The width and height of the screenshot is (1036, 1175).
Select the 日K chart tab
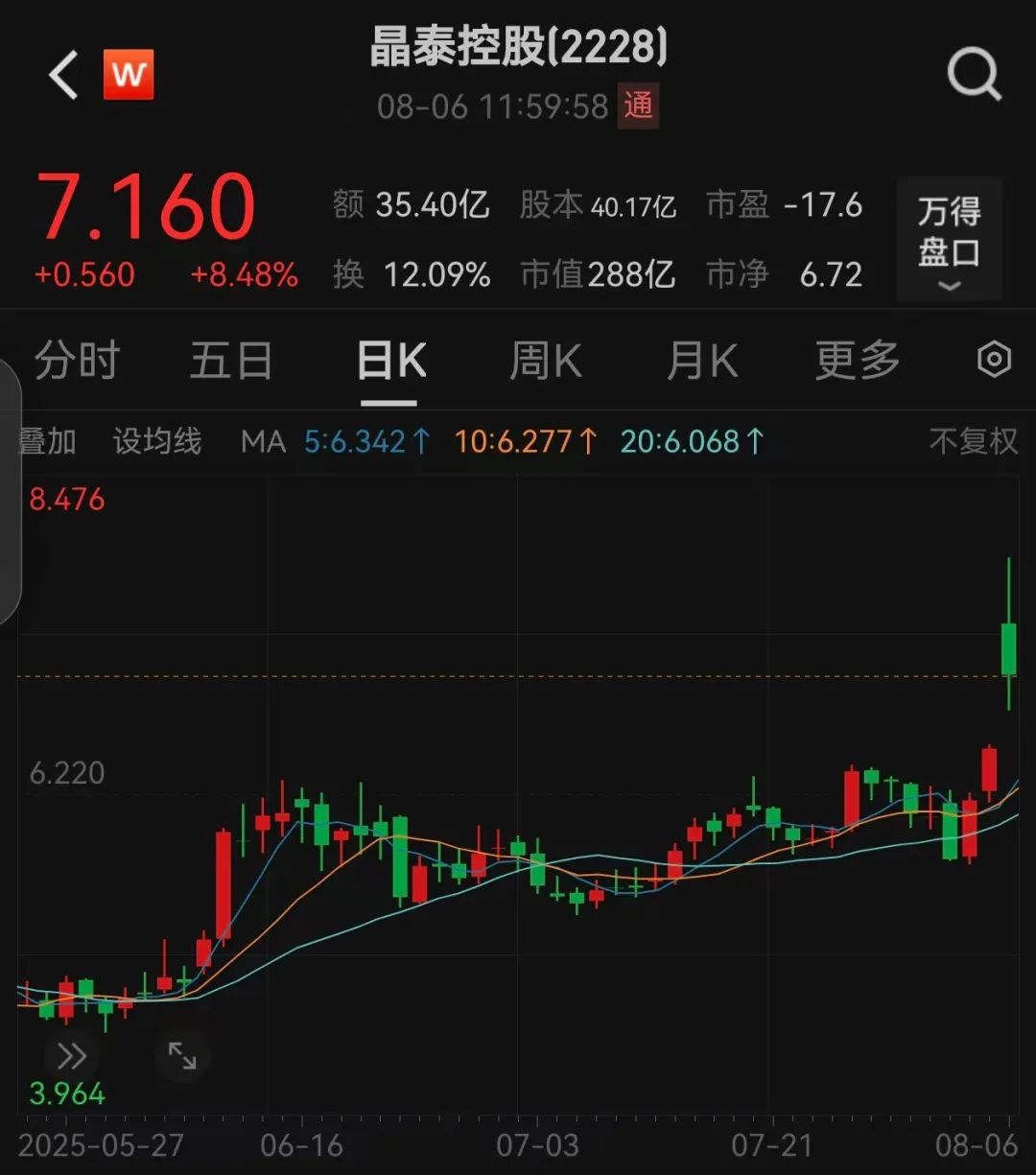pos(390,362)
